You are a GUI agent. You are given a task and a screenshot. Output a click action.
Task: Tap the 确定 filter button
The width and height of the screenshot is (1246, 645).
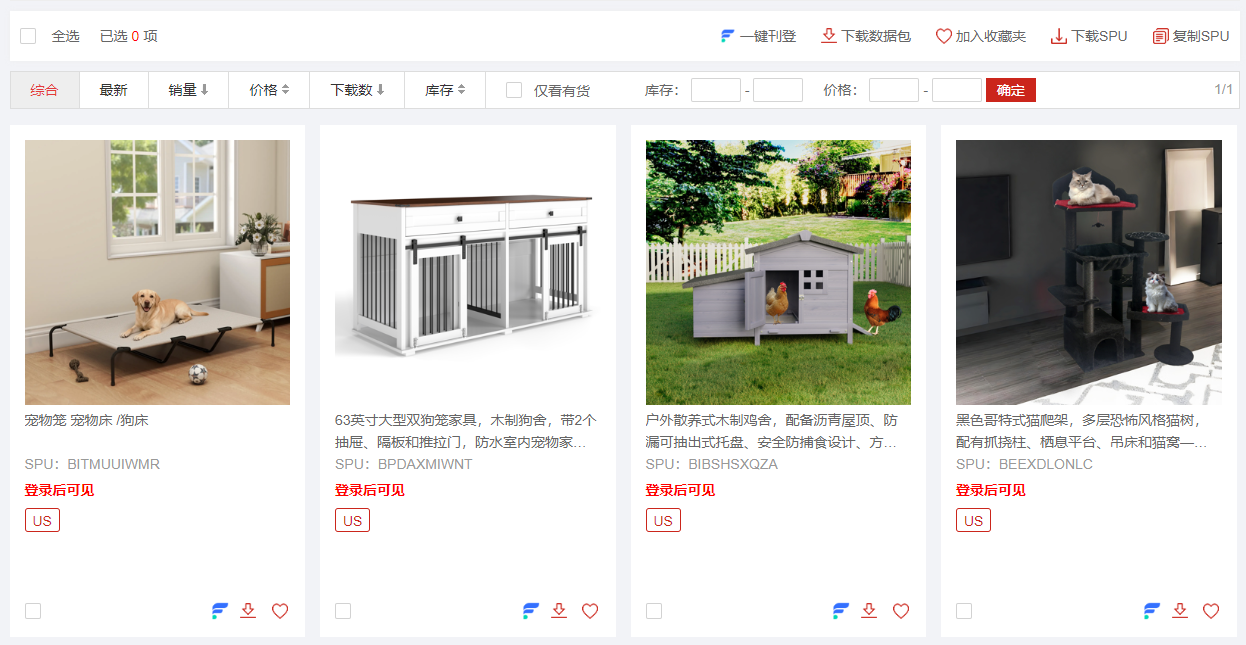click(1010, 90)
